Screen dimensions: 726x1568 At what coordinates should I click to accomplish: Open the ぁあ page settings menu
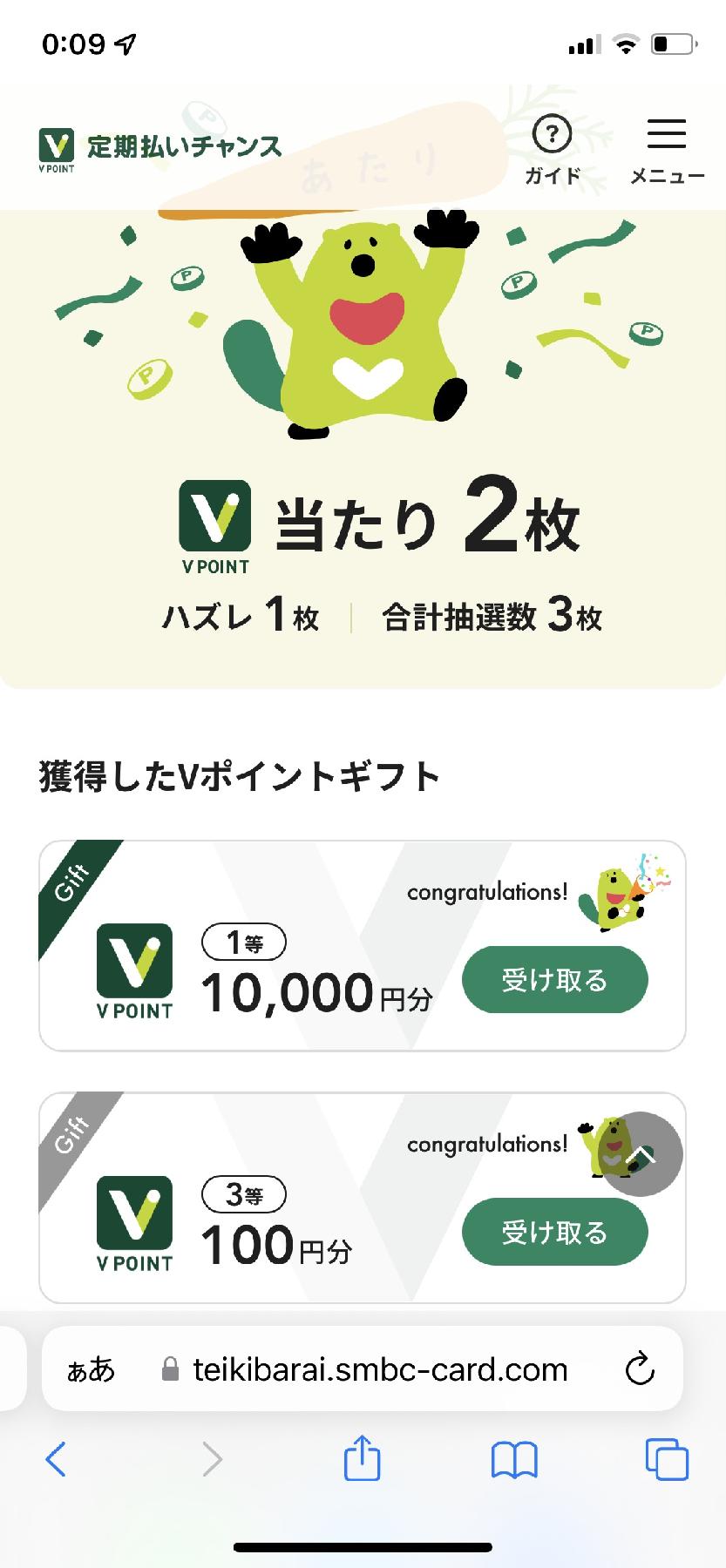(x=92, y=1369)
